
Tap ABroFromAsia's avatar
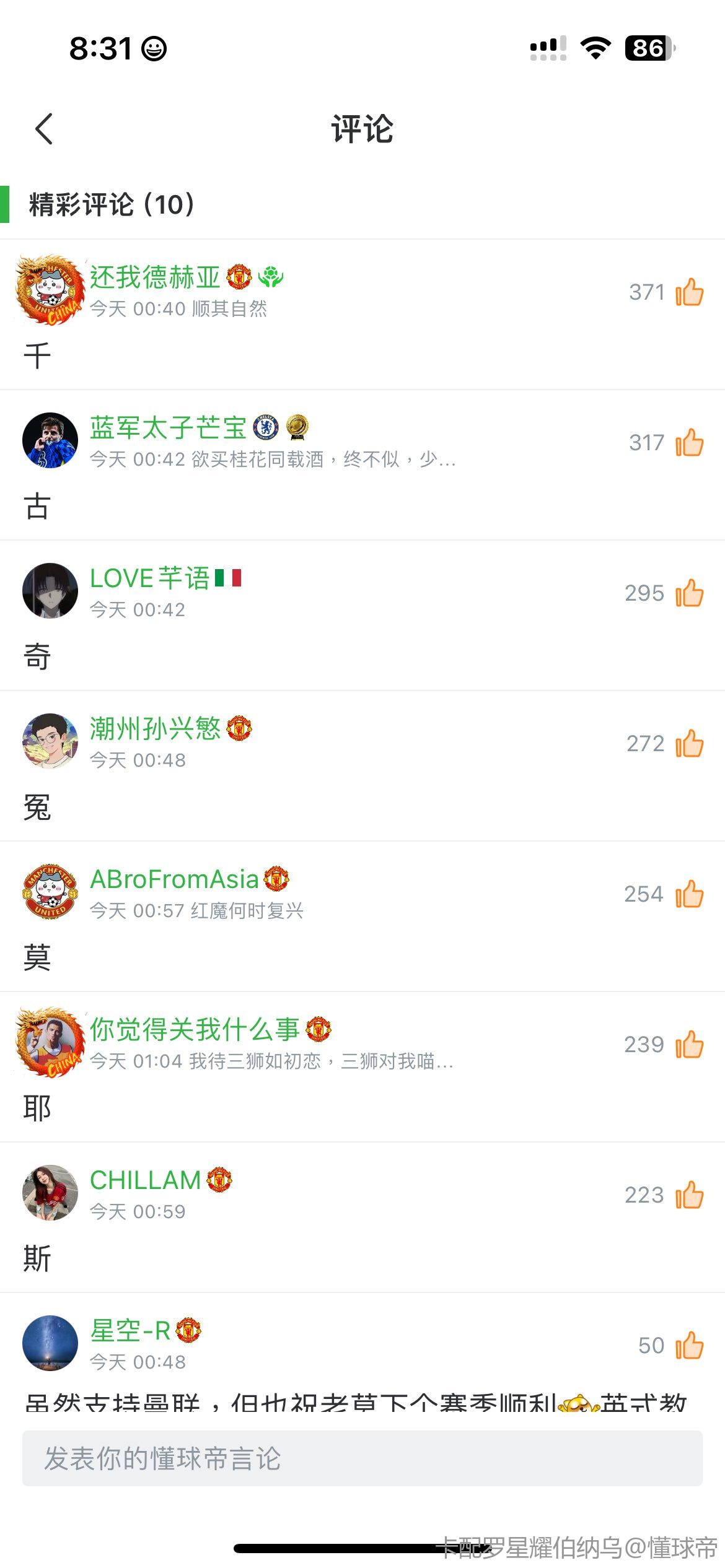point(50,892)
